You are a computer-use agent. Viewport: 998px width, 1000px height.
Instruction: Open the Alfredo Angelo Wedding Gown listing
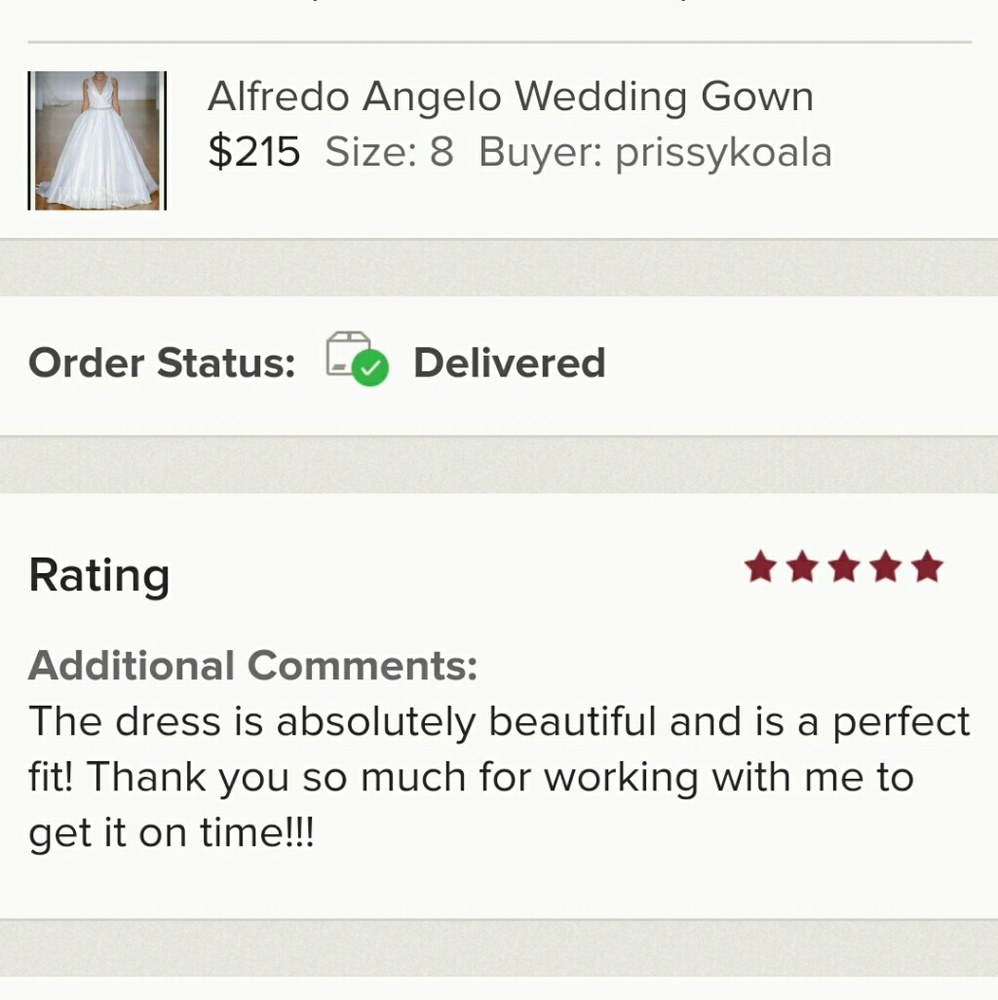pyautogui.click(x=509, y=98)
